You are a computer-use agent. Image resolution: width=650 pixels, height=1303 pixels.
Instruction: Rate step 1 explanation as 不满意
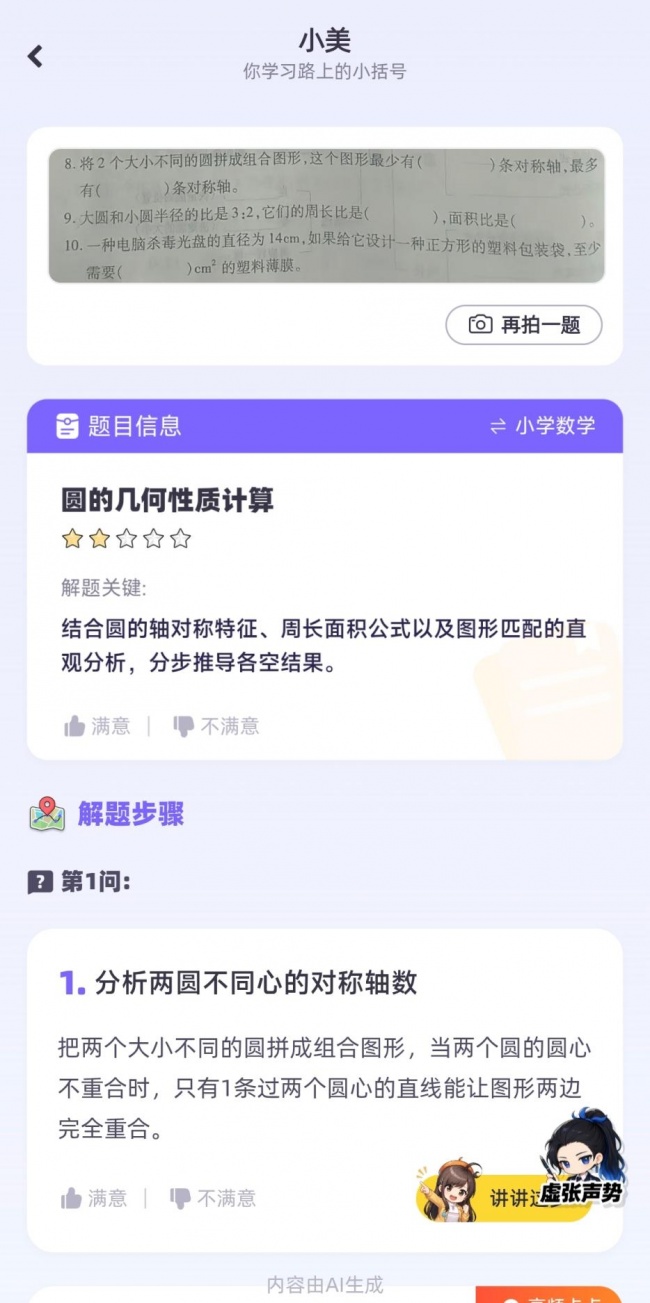(213, 1198)
